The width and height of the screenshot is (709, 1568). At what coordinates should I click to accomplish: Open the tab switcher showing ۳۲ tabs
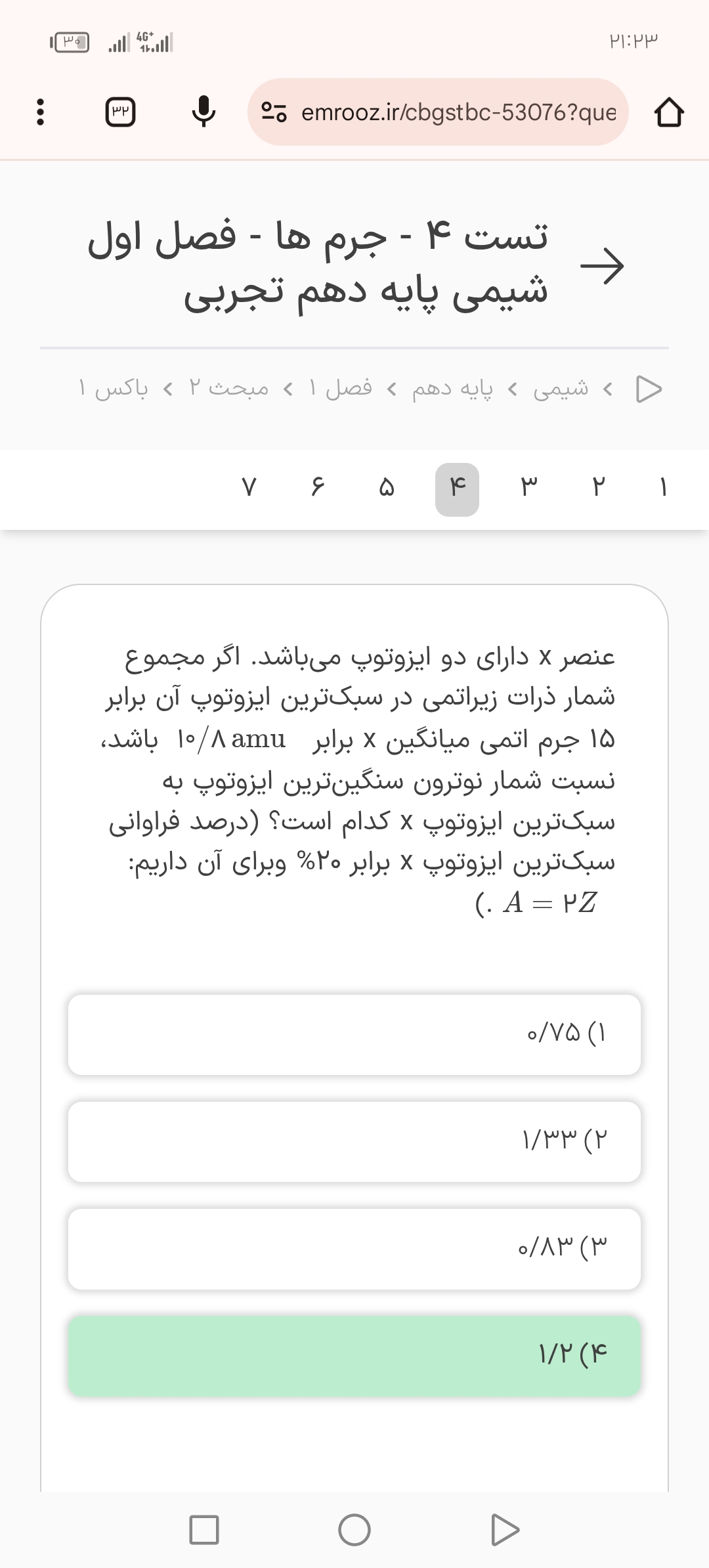click(x=121, y=112)
